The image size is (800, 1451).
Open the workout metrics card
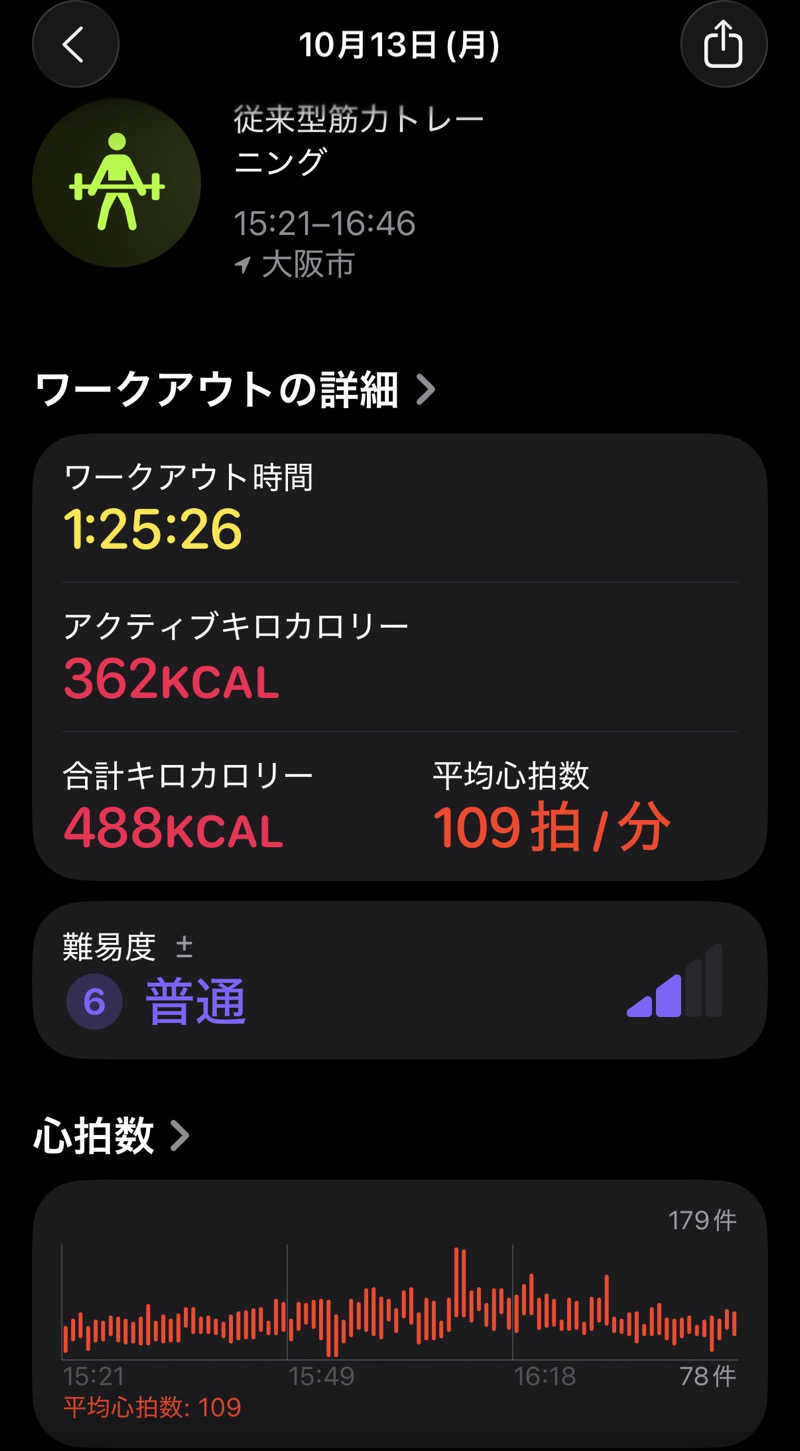(400, 657)
